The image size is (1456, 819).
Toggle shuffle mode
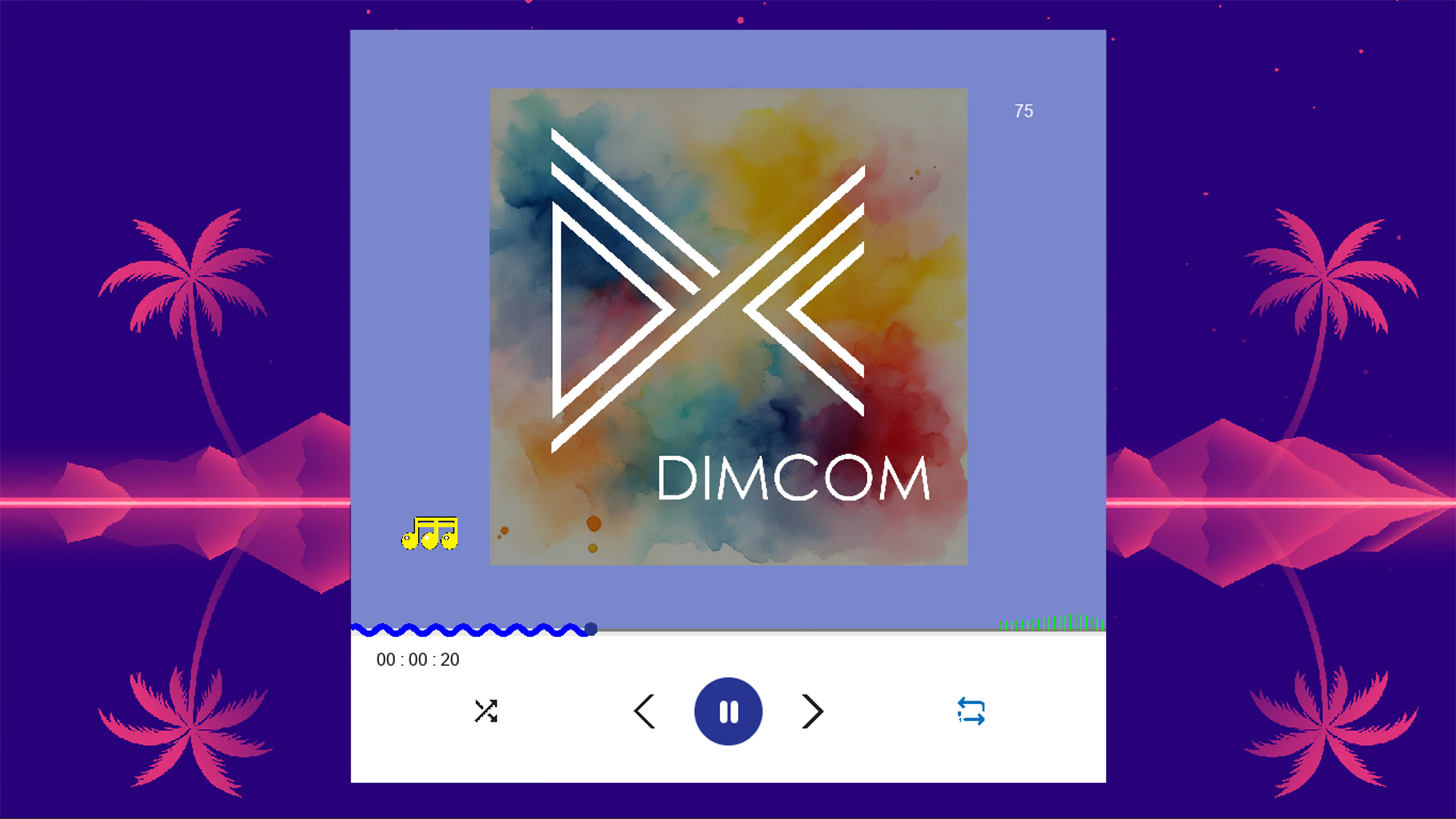click(485, 711)
